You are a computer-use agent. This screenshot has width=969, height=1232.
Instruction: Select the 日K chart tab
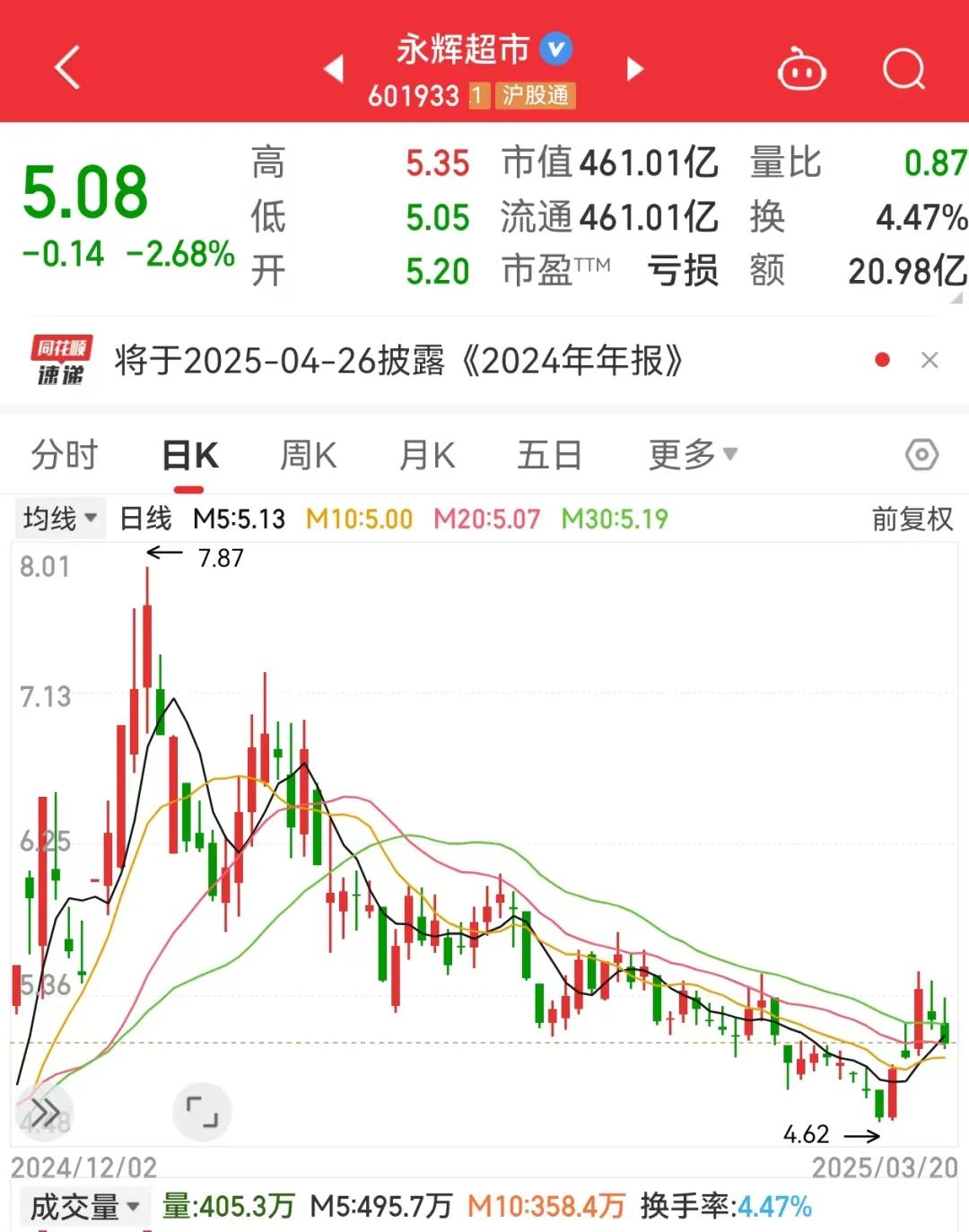[x=189, y=455]
